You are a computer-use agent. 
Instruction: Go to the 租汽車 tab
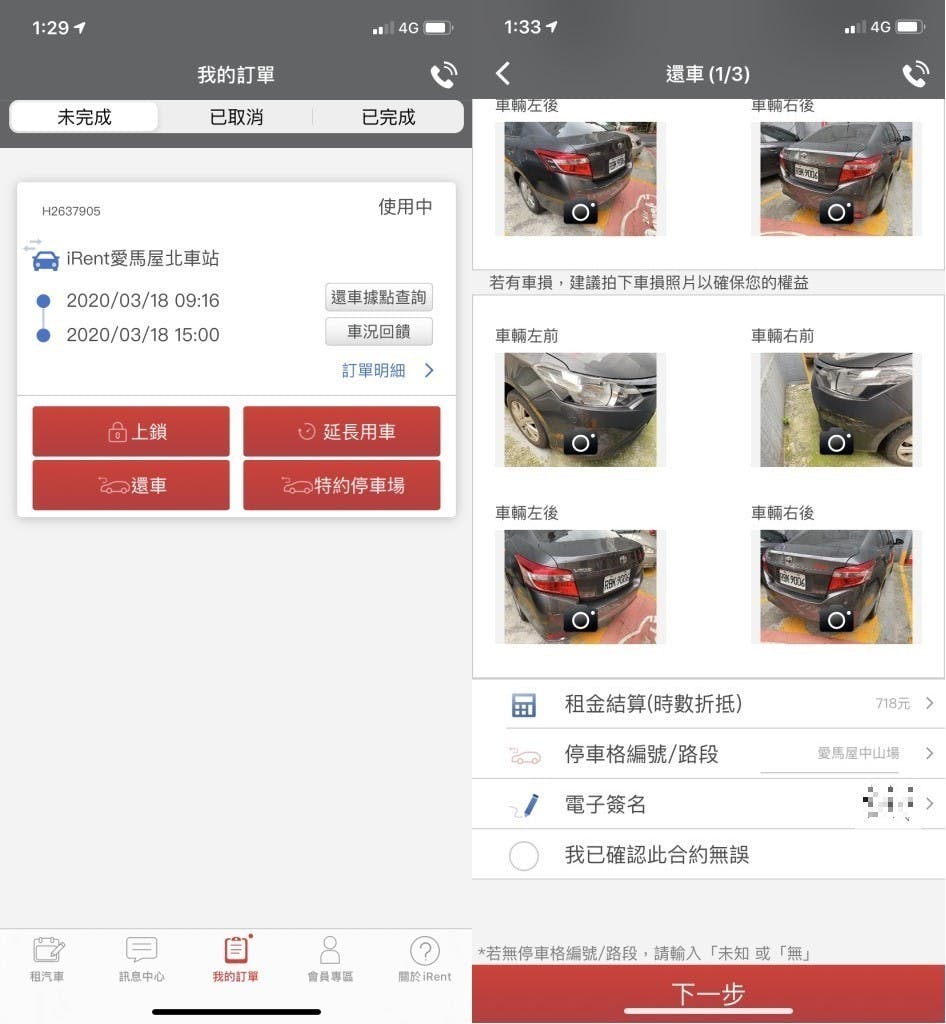click(48, 959)
